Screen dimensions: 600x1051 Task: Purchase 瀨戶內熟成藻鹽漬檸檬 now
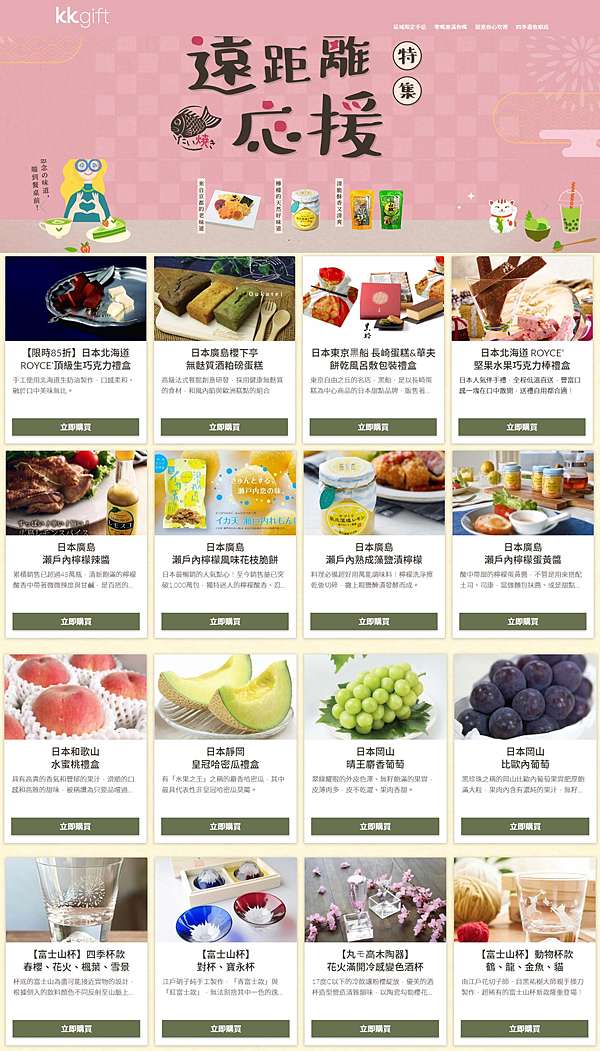pos(373,621)
